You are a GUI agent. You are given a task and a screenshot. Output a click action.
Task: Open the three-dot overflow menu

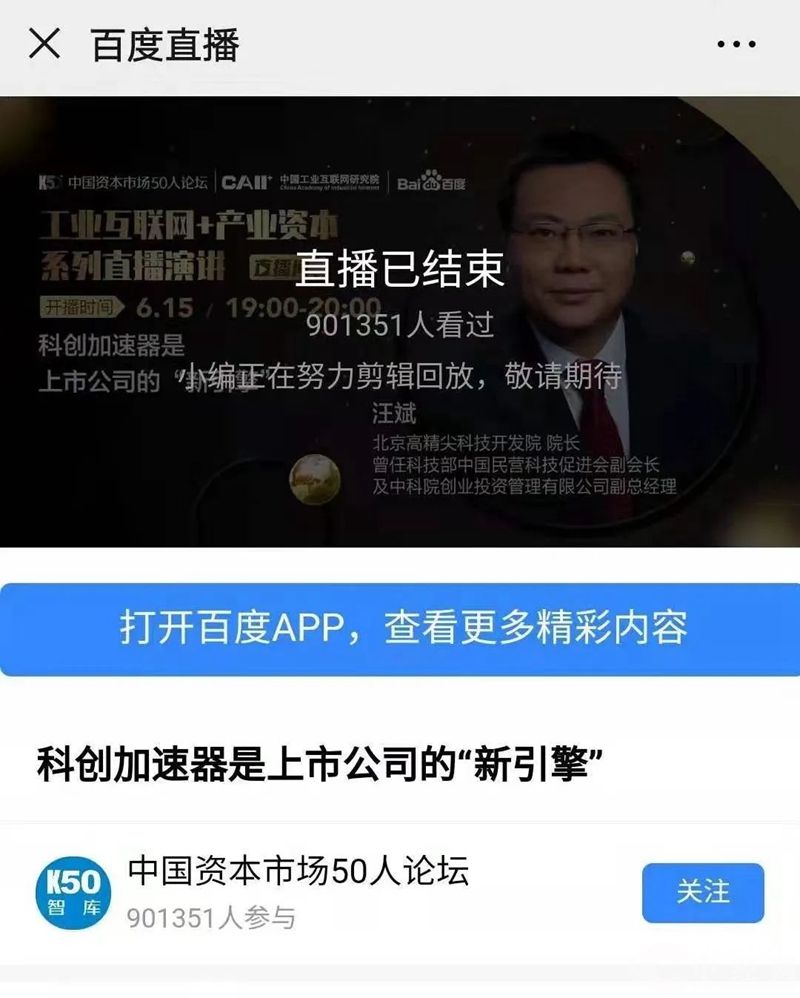[x=737, y=45]
